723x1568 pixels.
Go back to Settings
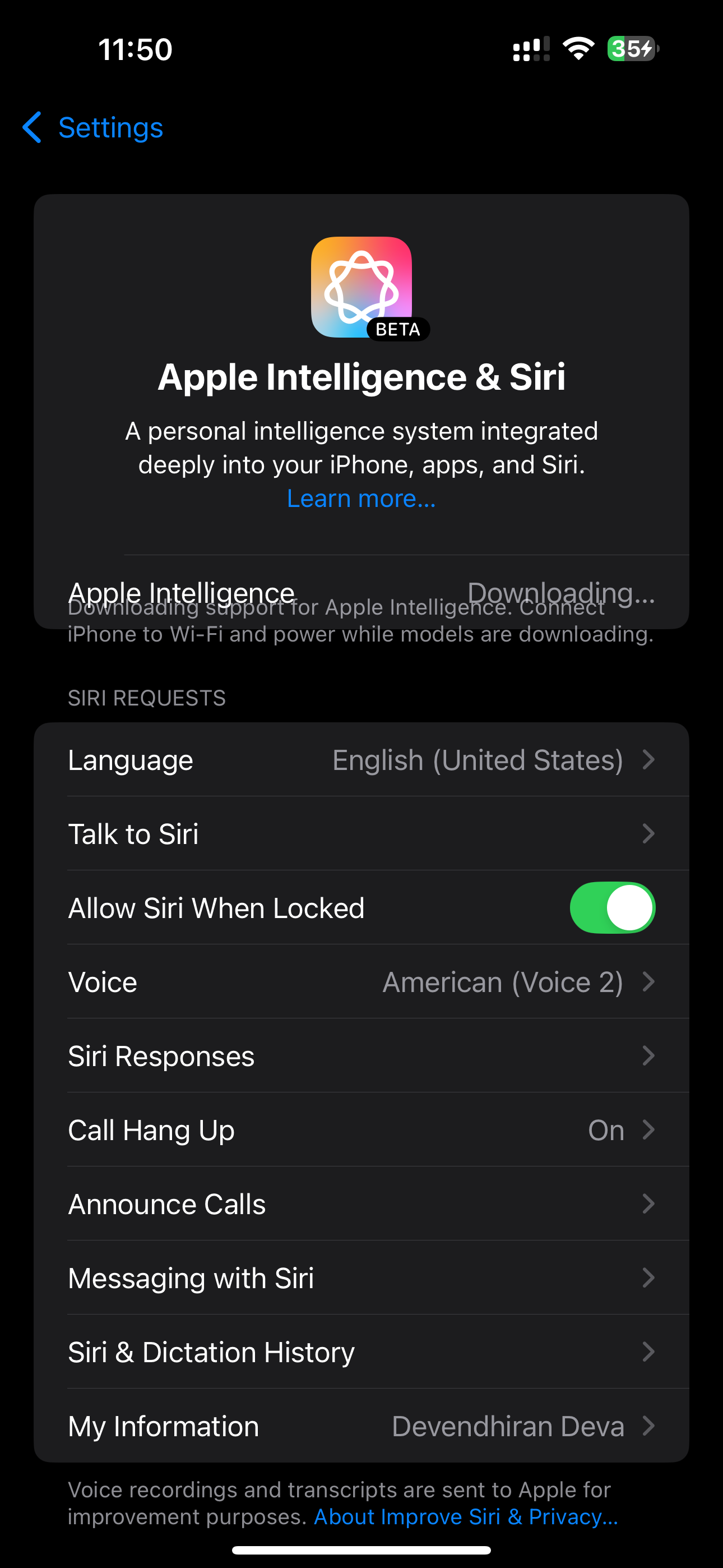click(x=93, y=128)
